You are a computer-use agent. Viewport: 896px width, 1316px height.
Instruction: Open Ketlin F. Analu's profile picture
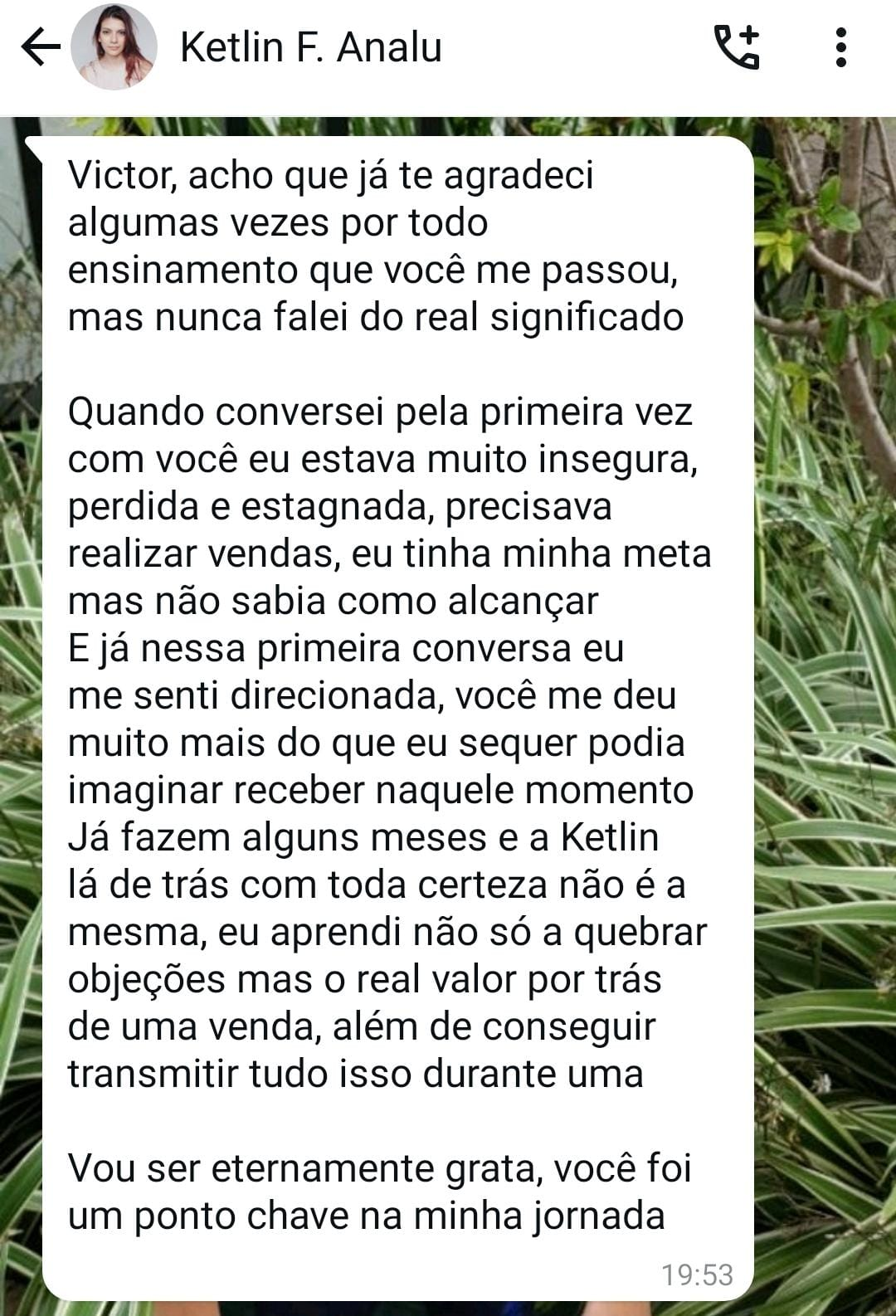coord(114,47)
